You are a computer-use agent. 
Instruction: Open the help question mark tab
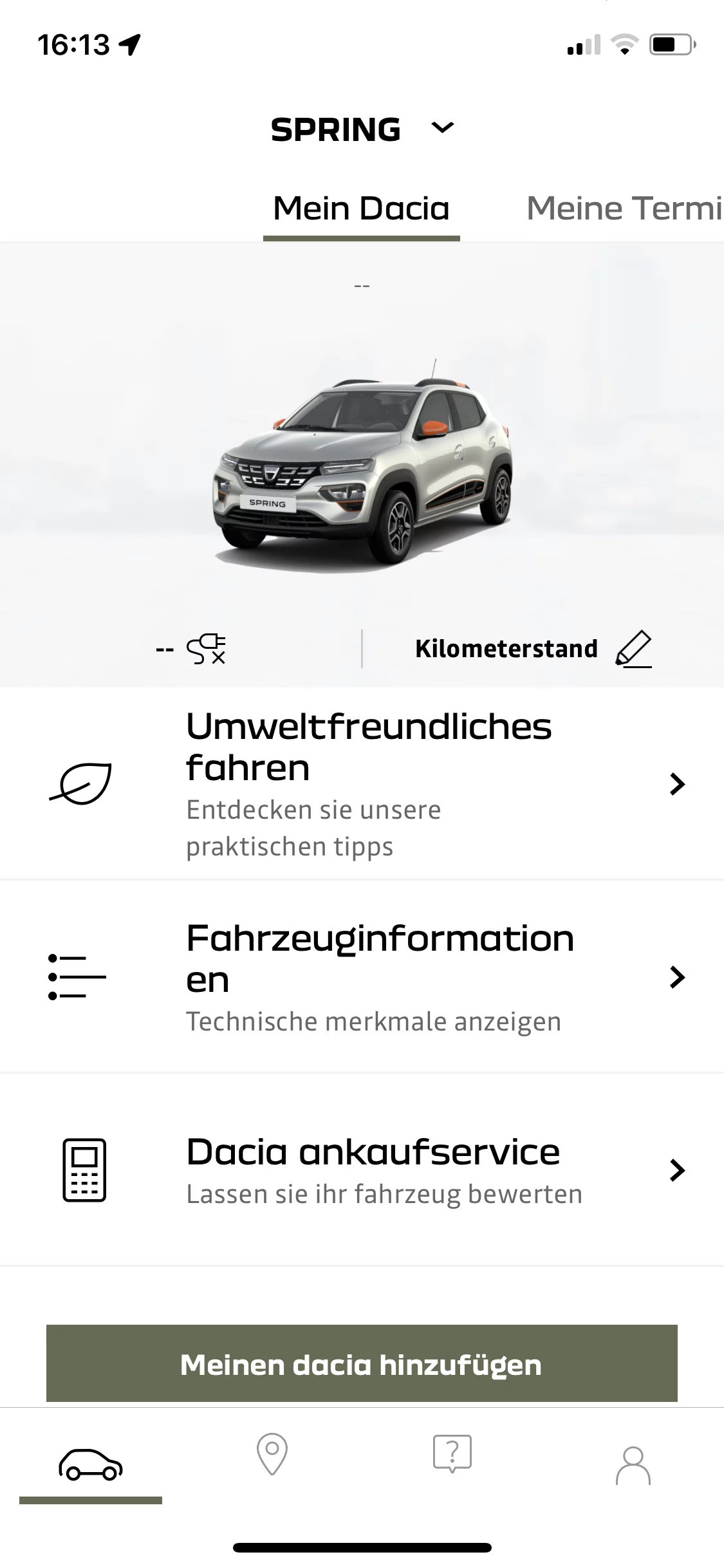[x=452, y=1453]
